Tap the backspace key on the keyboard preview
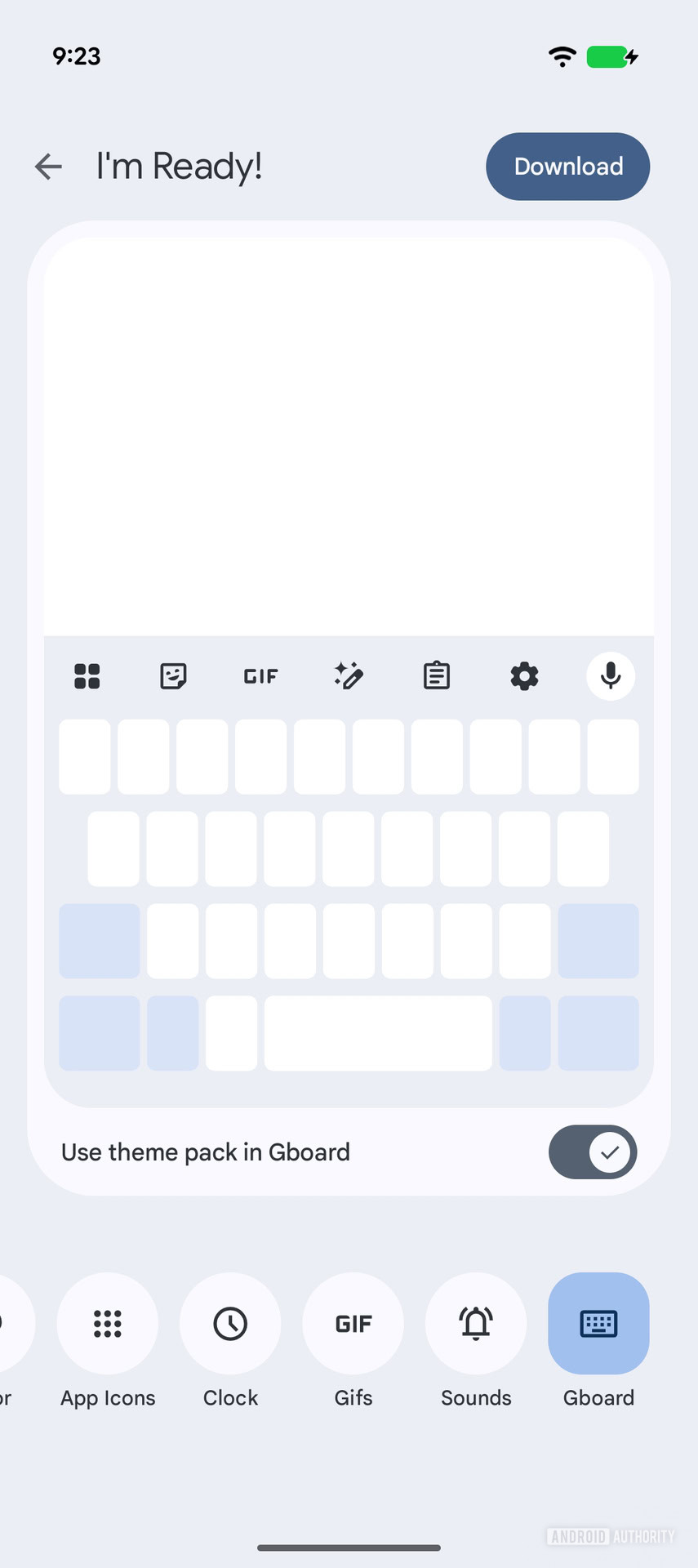Viewport: 698px width, 1568px height. [598, 941]
